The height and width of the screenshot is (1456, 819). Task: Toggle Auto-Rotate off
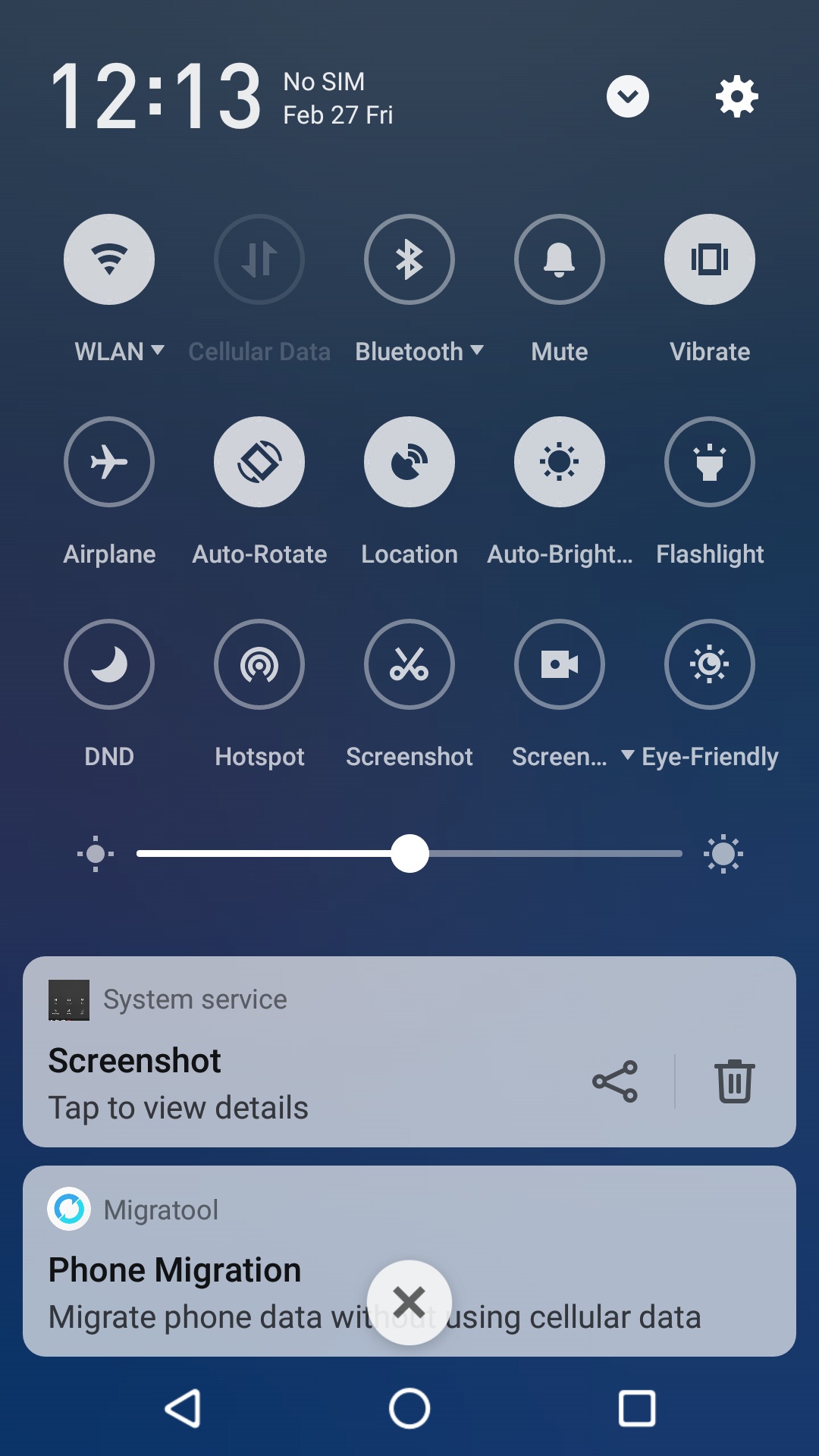coord(259,462)
